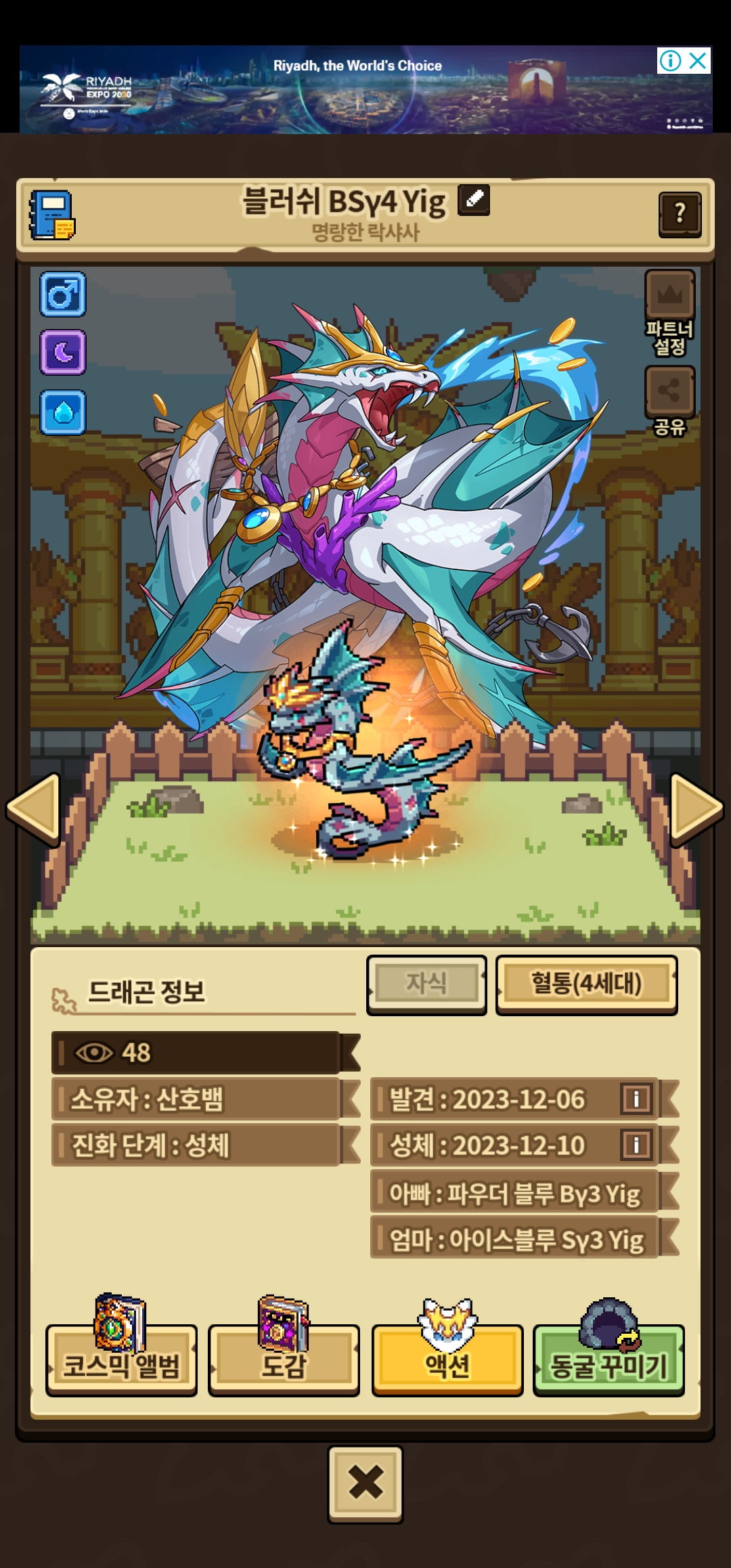The height and width of the screenshot is (1568, 731).
Task: Close the dragon info panel with X
Action: coord(365,1484)
